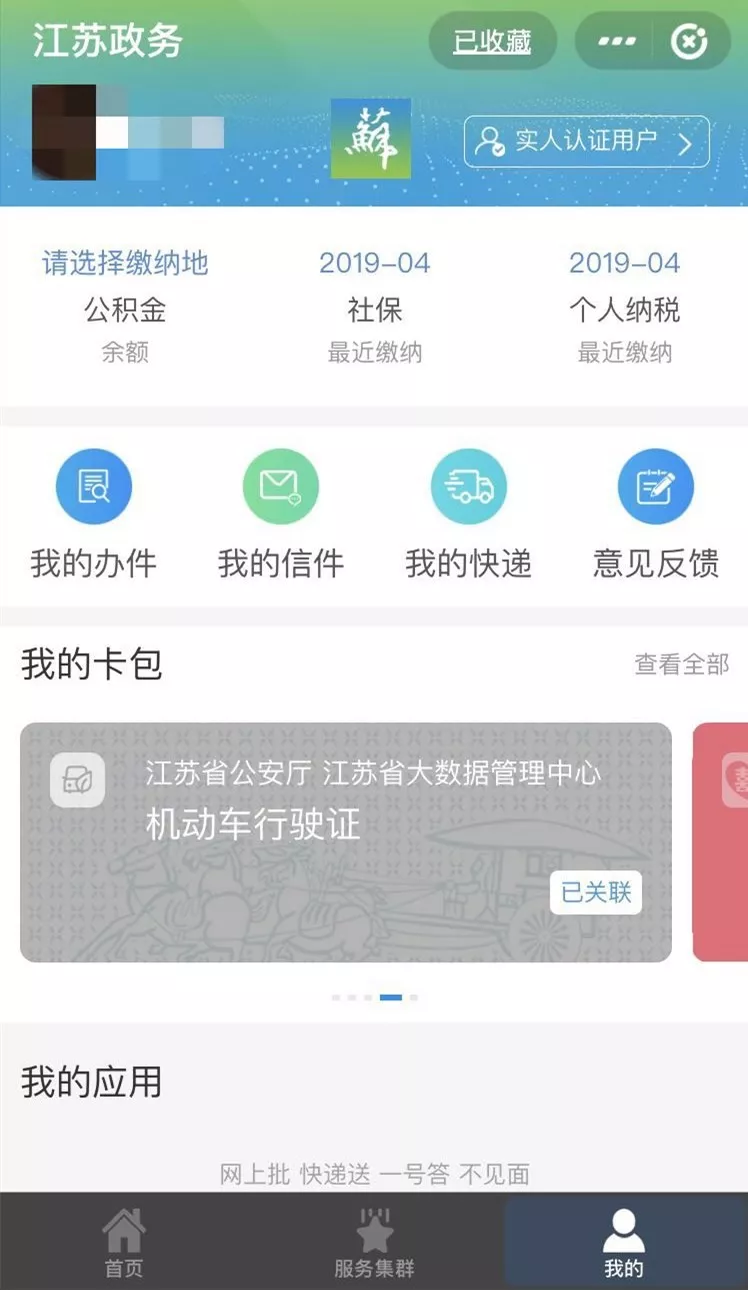
Task: Select 公积金 payment location
Action: (x=125, y=307)
